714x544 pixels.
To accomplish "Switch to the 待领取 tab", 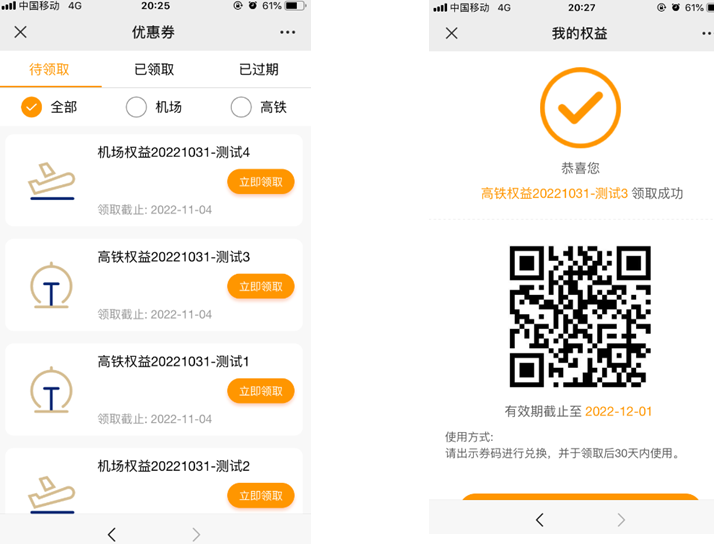I will 50,69.
